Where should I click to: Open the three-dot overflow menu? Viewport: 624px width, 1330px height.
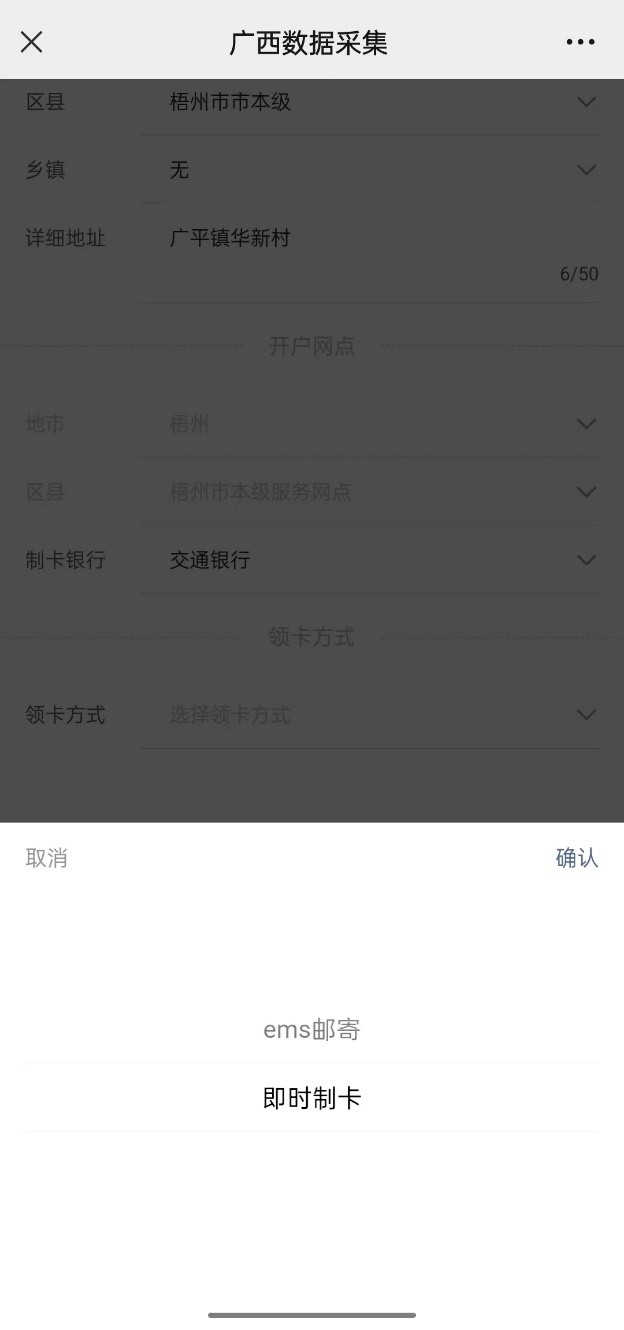pos(580,42)
